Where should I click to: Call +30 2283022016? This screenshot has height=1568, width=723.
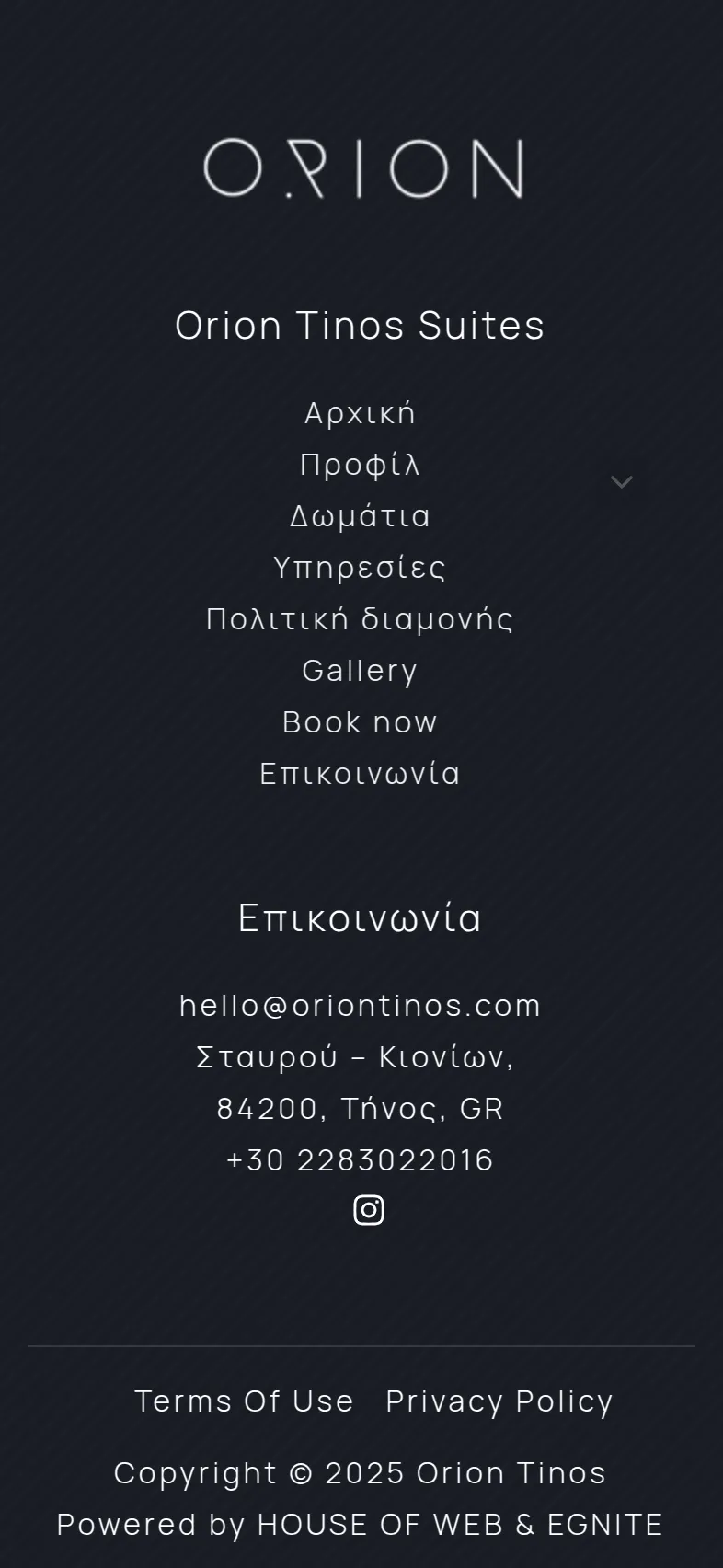coord(360,1160)
